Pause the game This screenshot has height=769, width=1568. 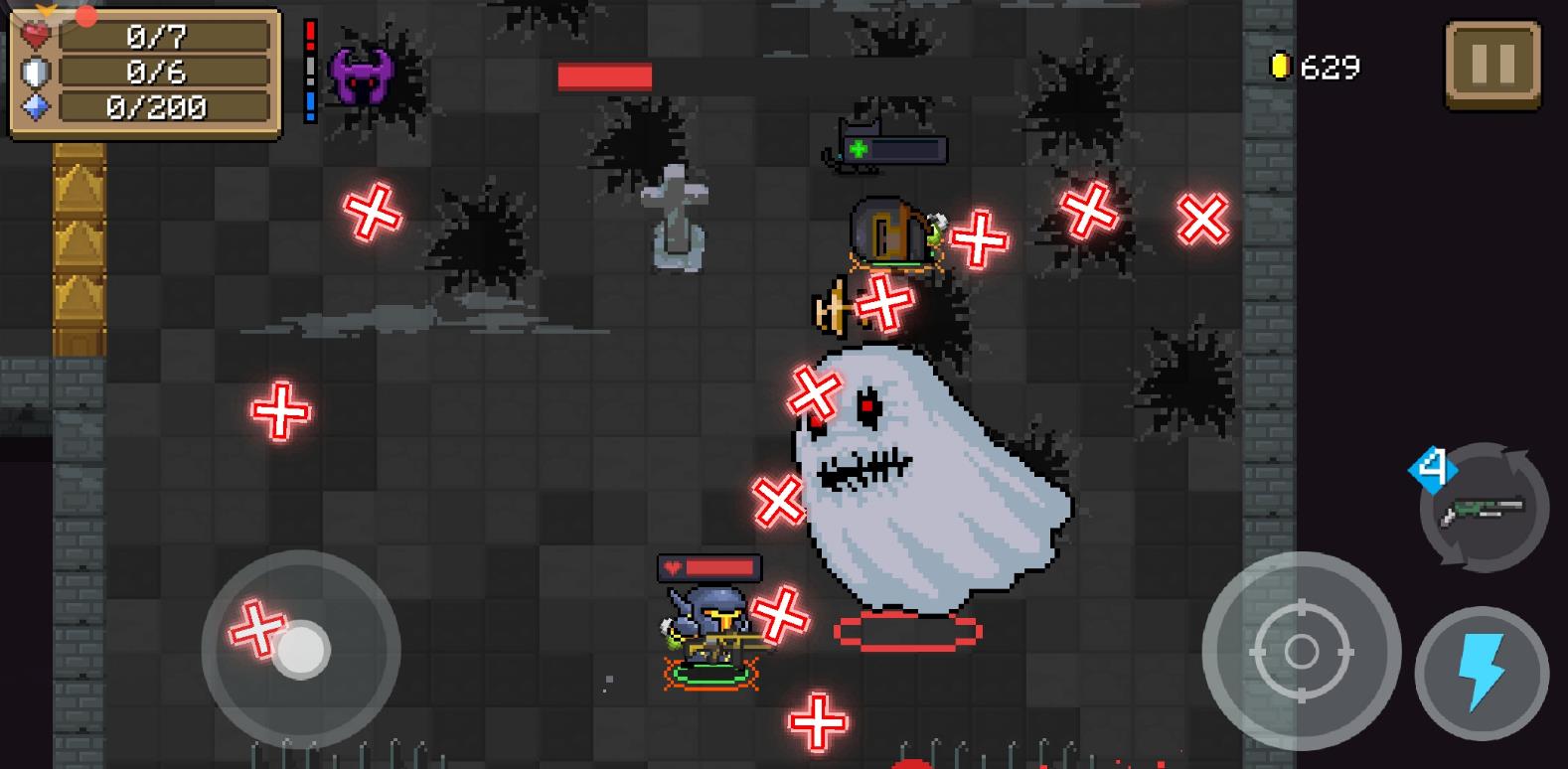point(1491,65)
